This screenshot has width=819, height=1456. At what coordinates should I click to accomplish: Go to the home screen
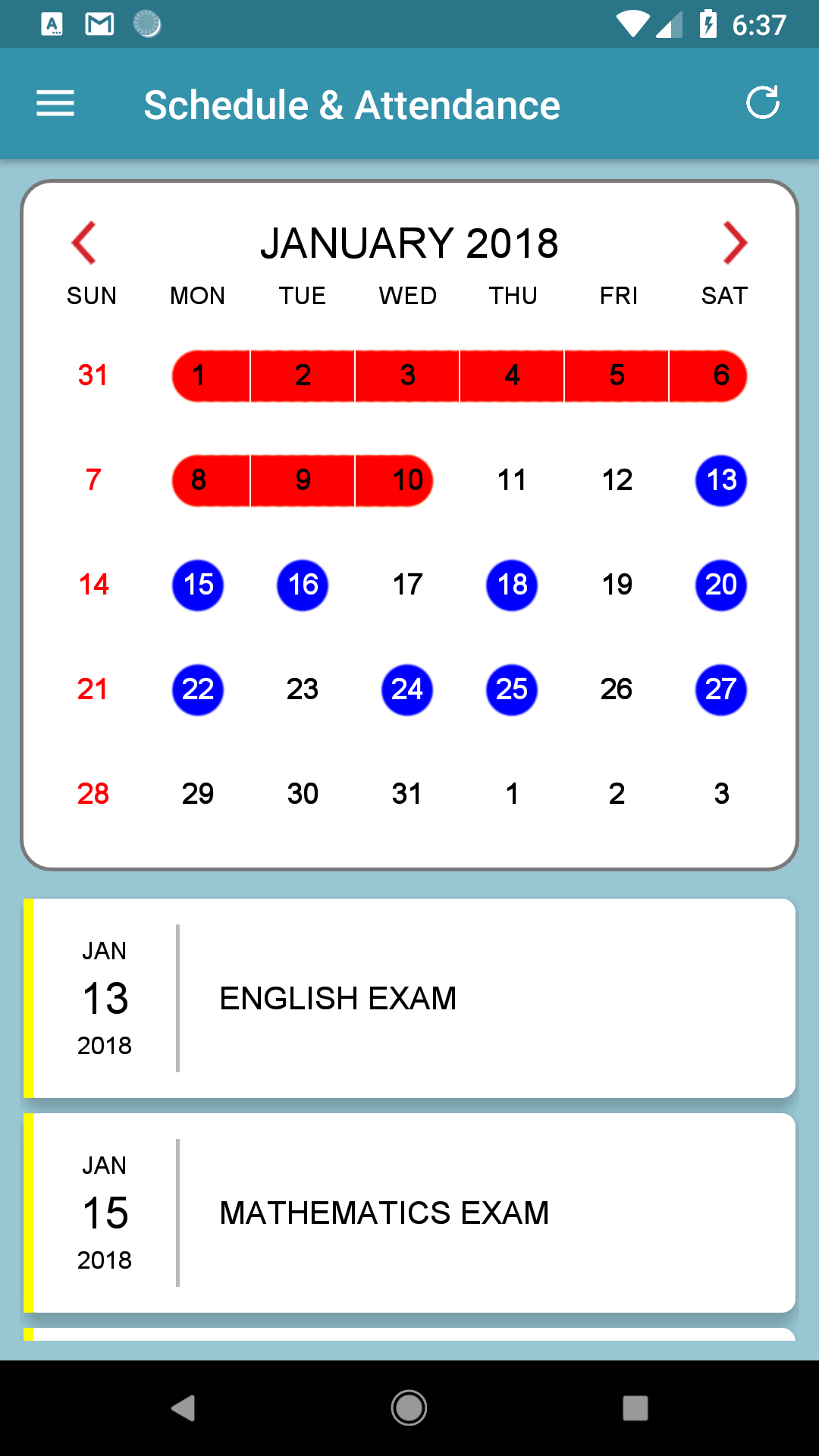(x=409, y=1408)
